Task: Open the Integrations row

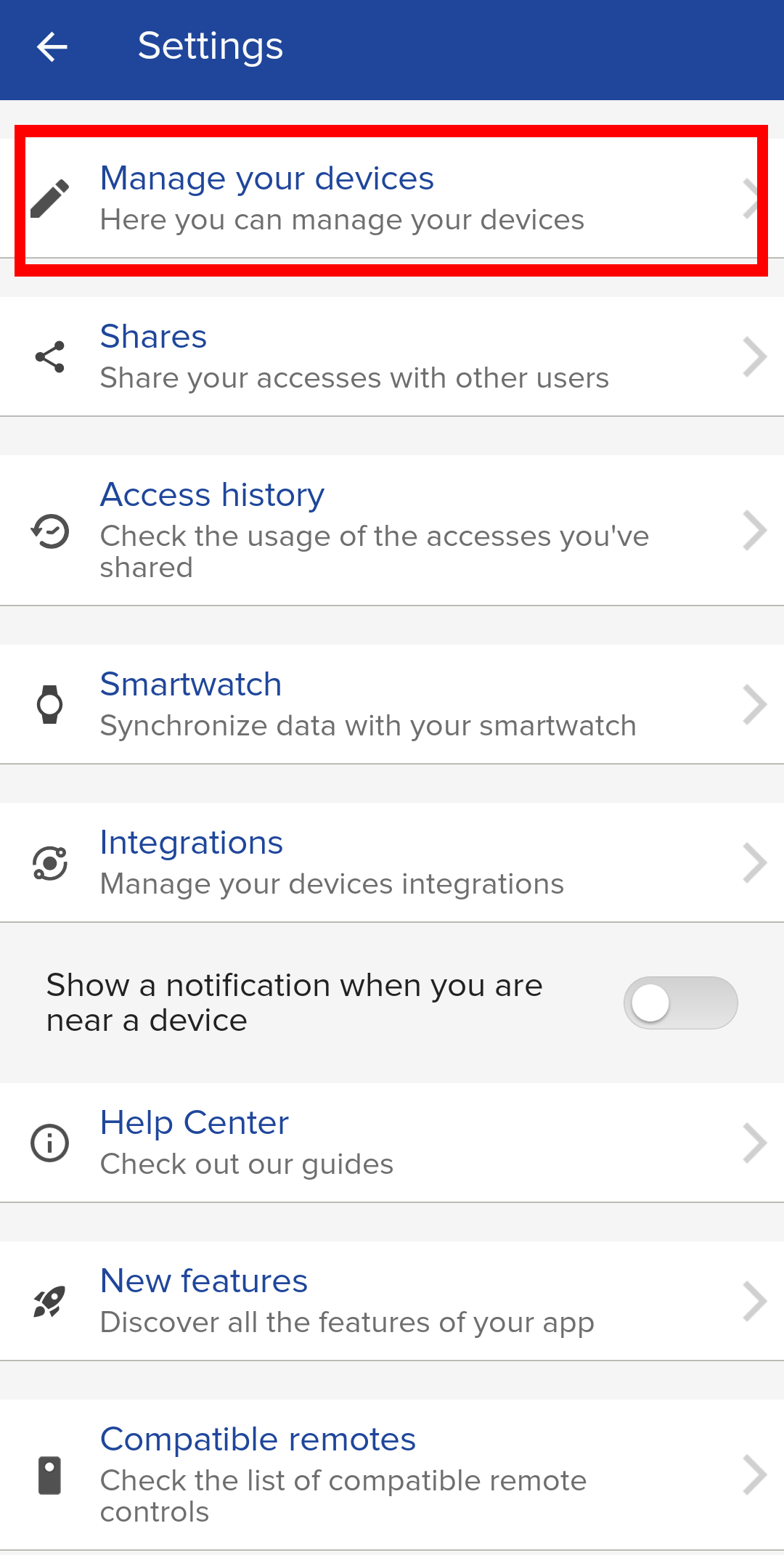Action: pos(392,862)
